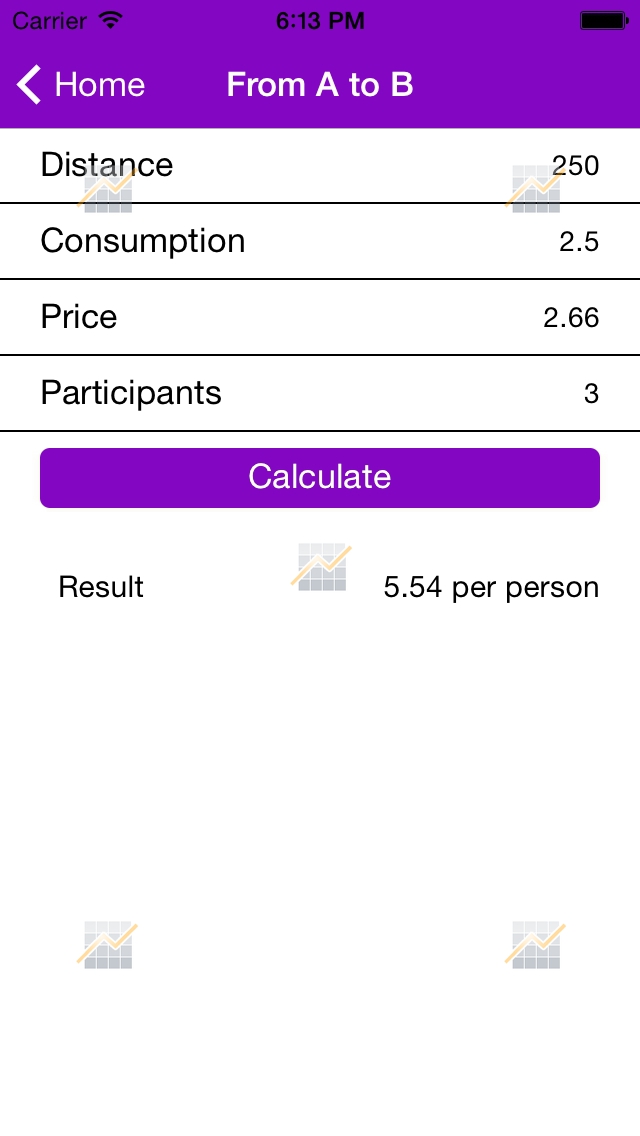Go back to Home
This screenshot has height=1136, width=640.
[x=81, y=85]
